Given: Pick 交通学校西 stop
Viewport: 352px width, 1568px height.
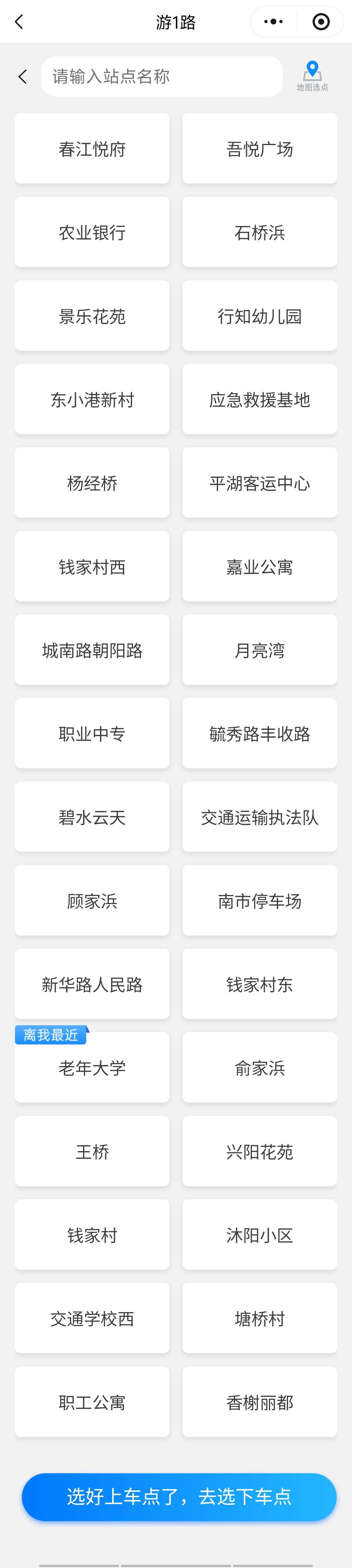Looking at the screenshot, I should [92, 1318].
